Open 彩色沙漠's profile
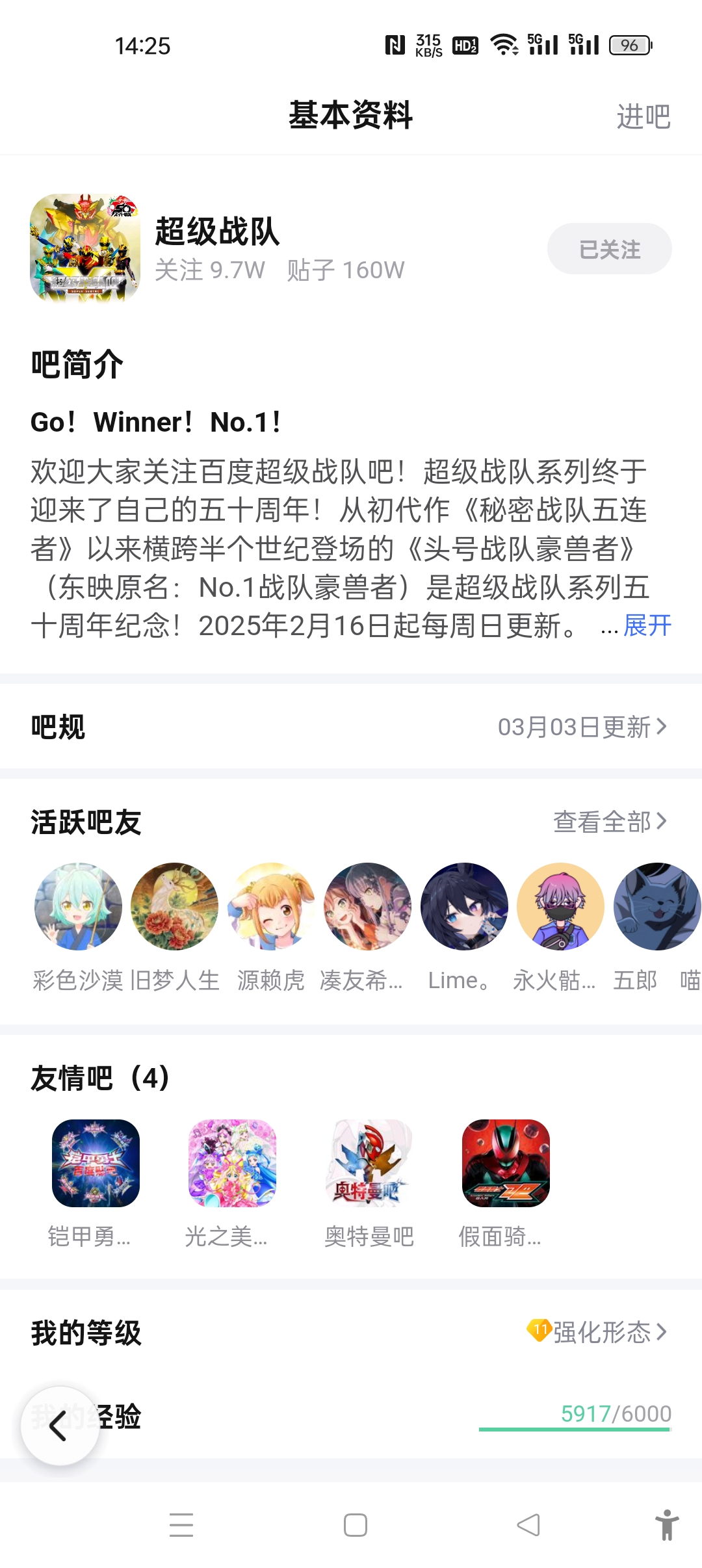Viewport: 702px width, 1568px height. [x=79, y=907]
